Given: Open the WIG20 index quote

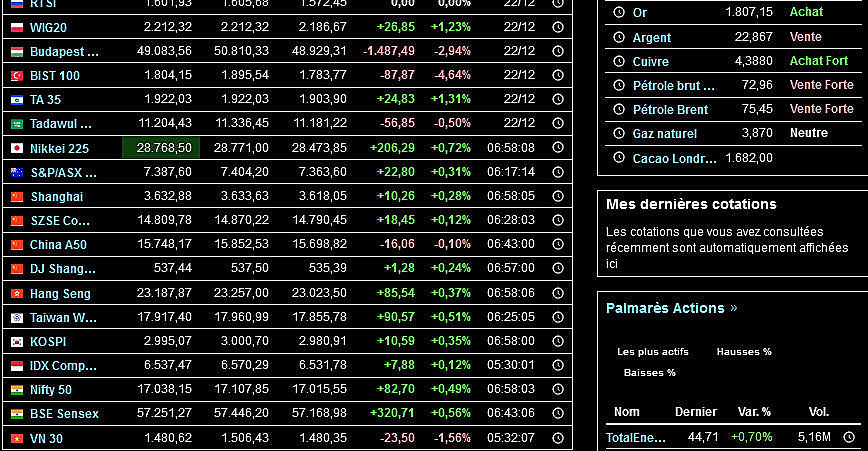Looking at the screenshot, I should [x=49, y=27].
